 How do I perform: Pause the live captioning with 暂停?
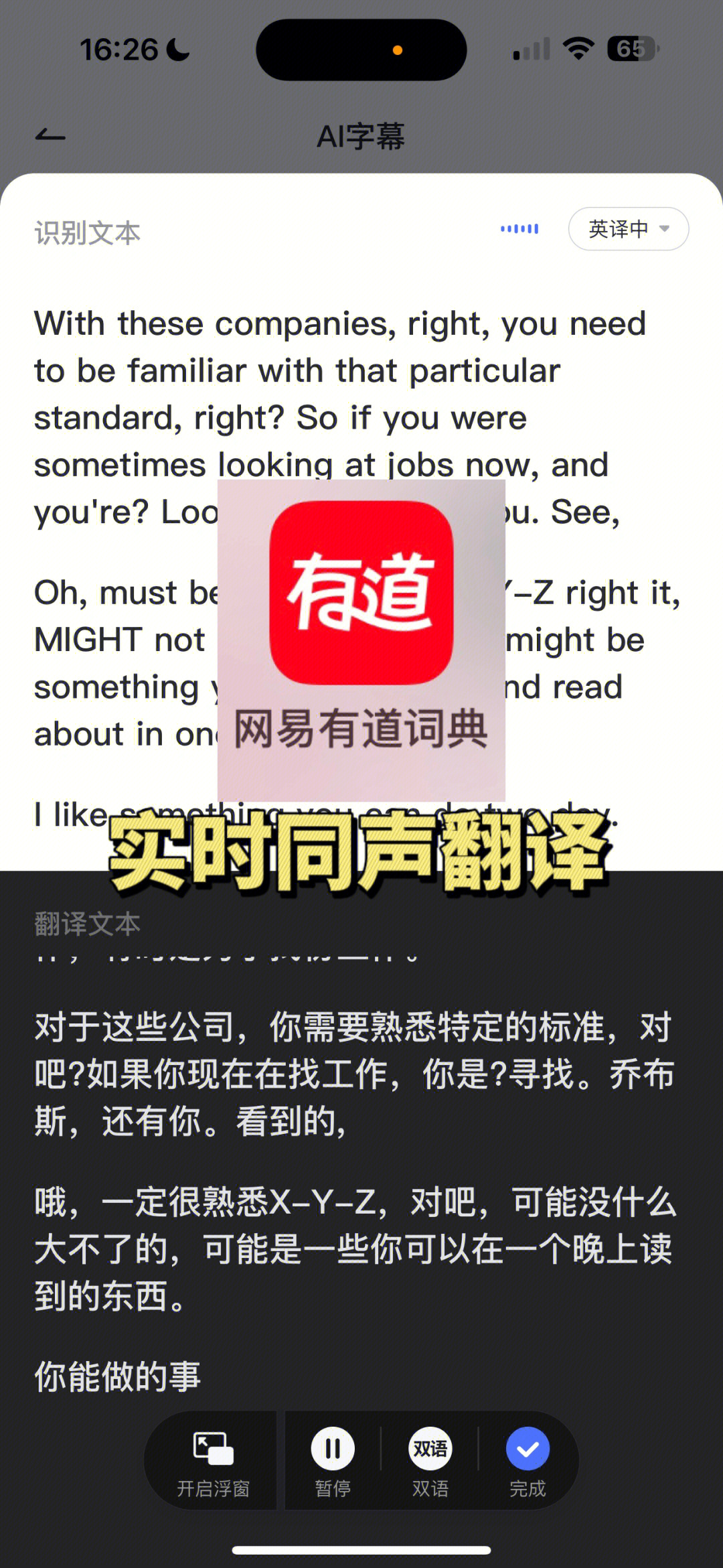tap(333, 1462)
